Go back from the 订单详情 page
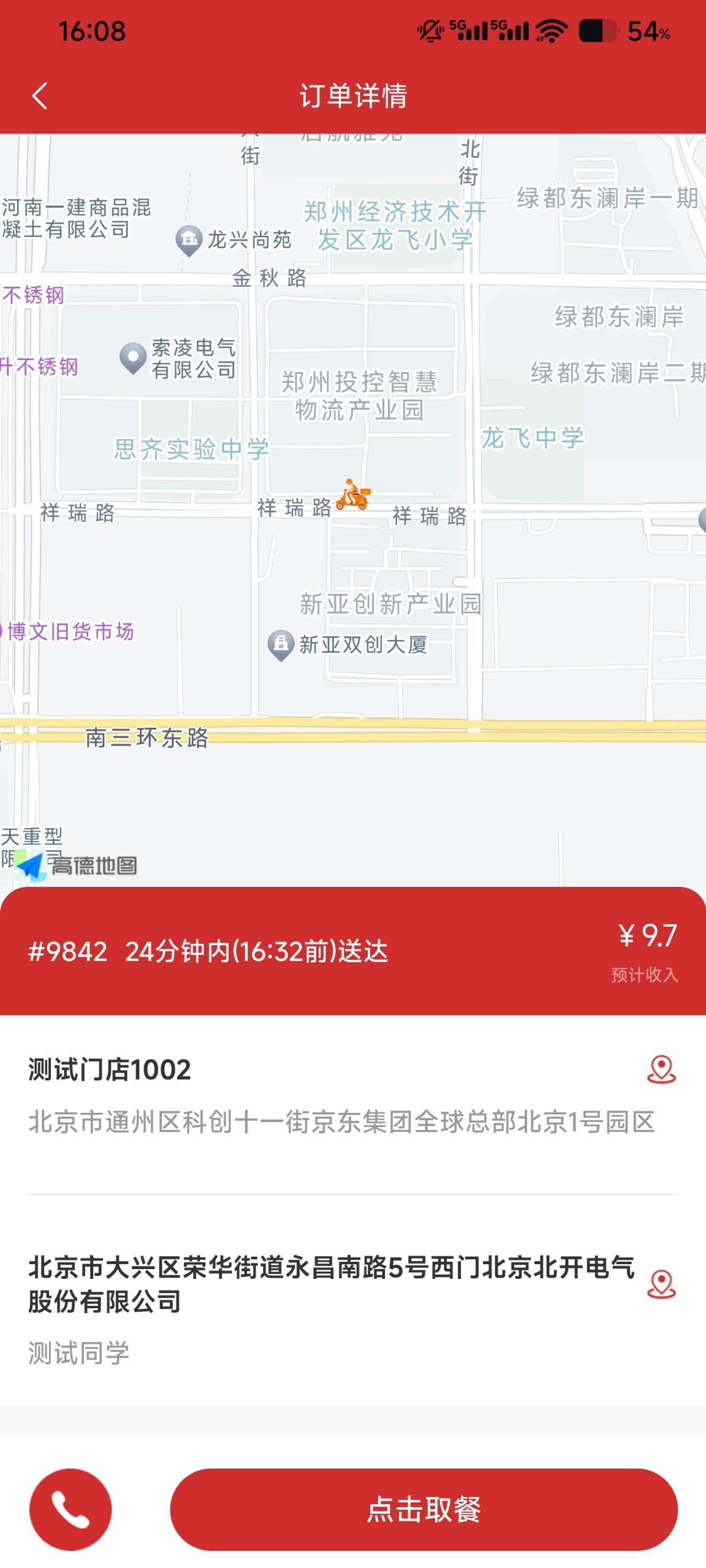 (40, 96)
